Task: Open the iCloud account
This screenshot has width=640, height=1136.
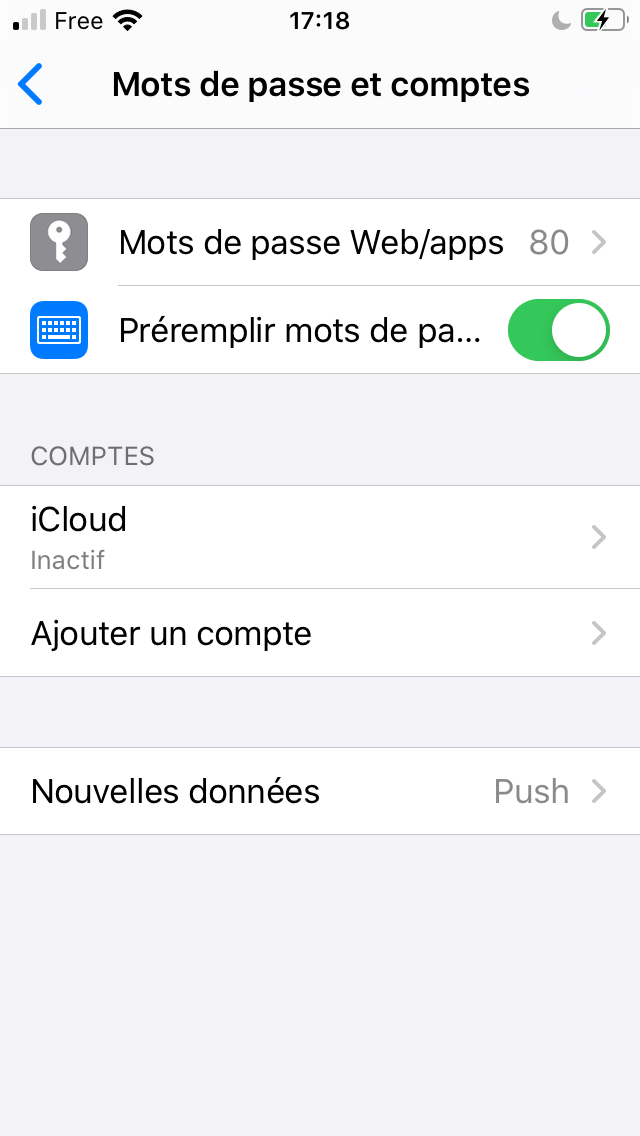Action: click(x=320, y=537)
